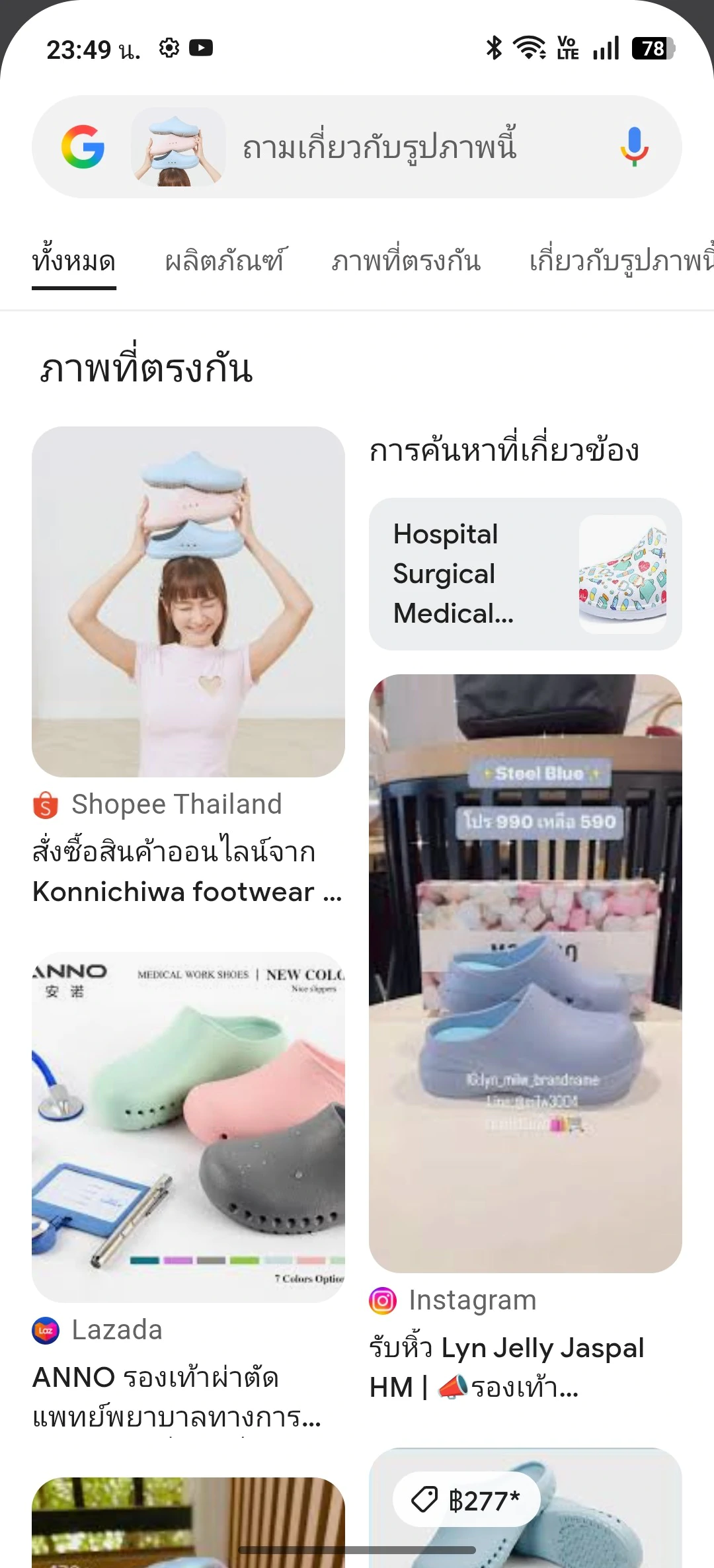
Task: Open the product card priced ฿277
Action: (526, 1508)
